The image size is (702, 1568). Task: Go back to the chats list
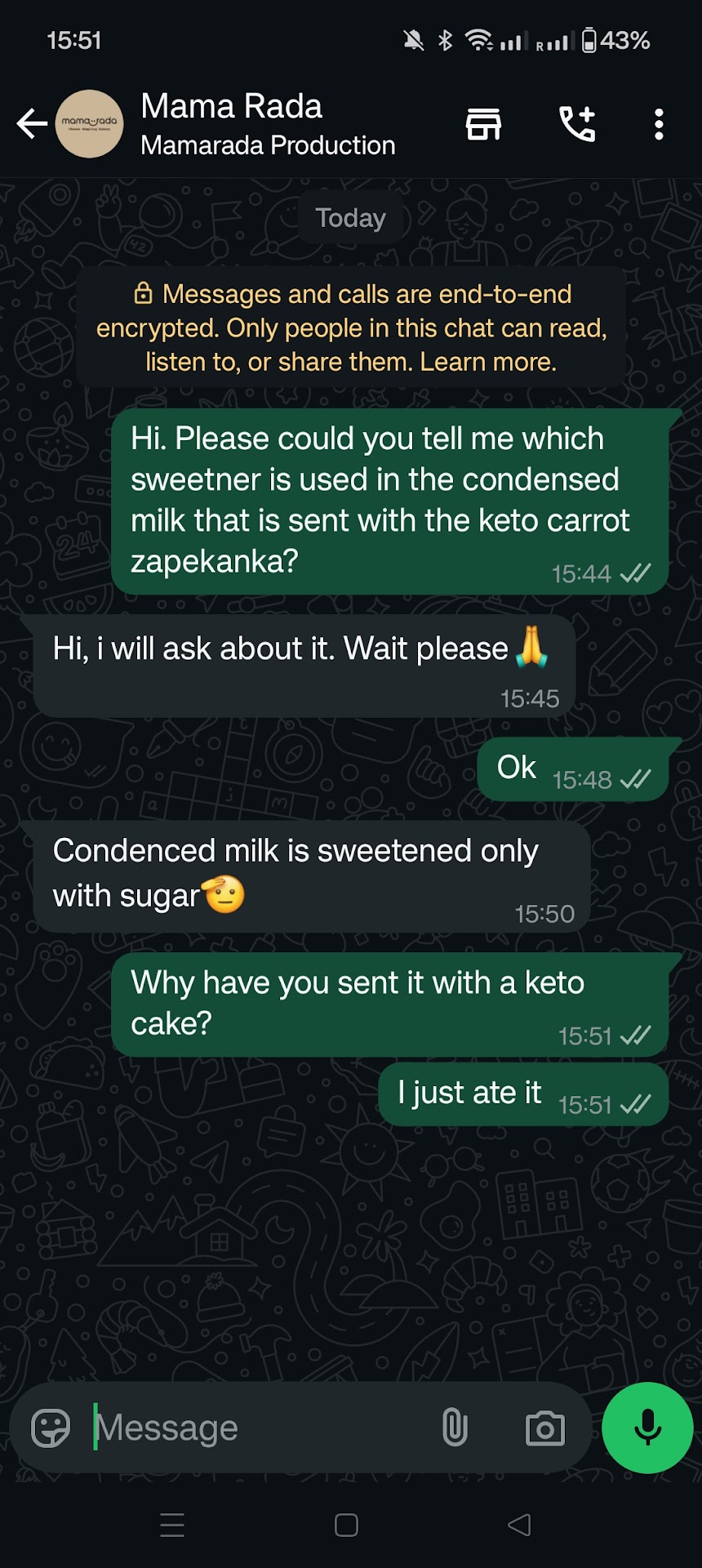[32, 124]
